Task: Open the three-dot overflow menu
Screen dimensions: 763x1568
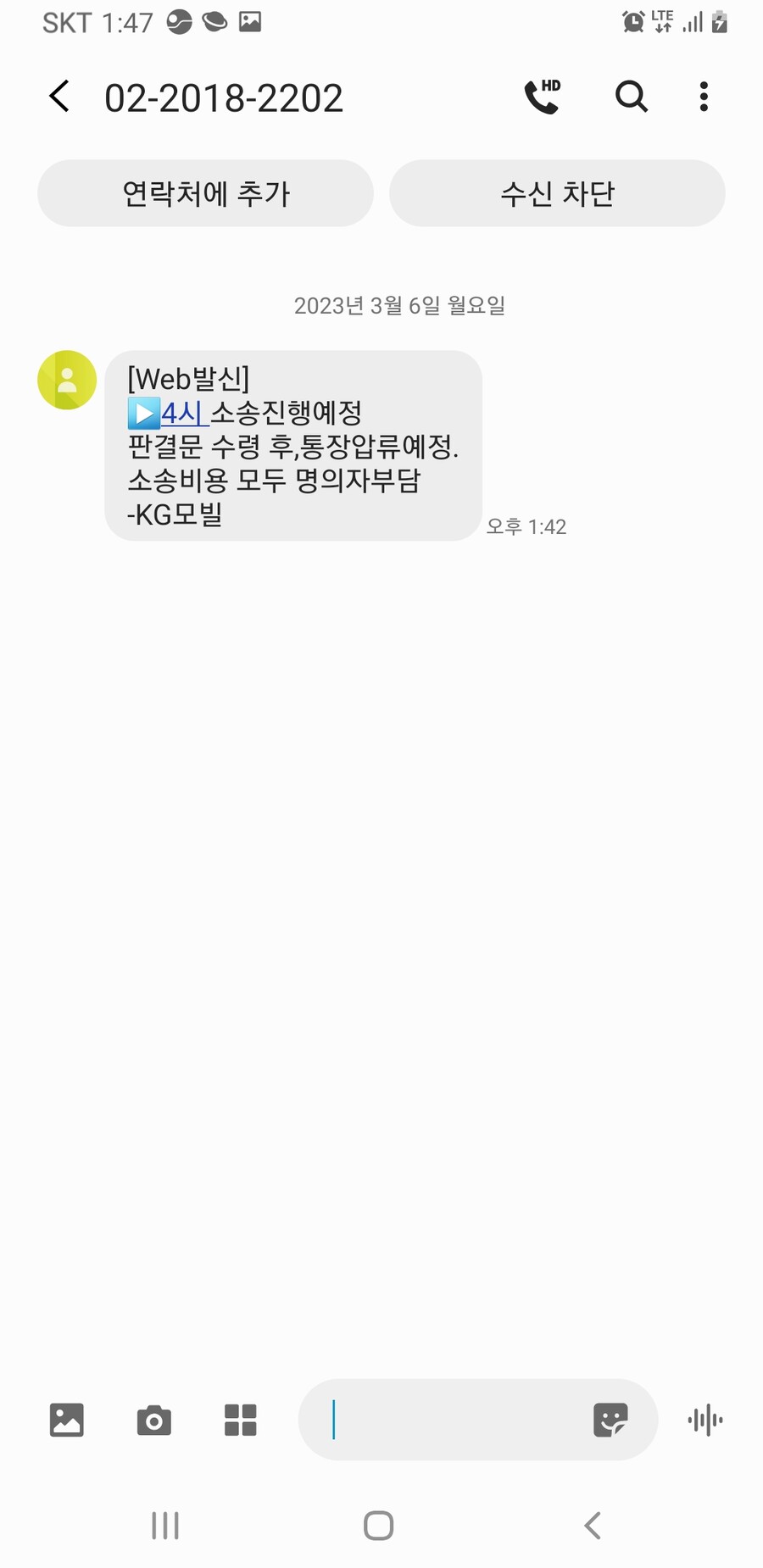Action: pos(704,97)
